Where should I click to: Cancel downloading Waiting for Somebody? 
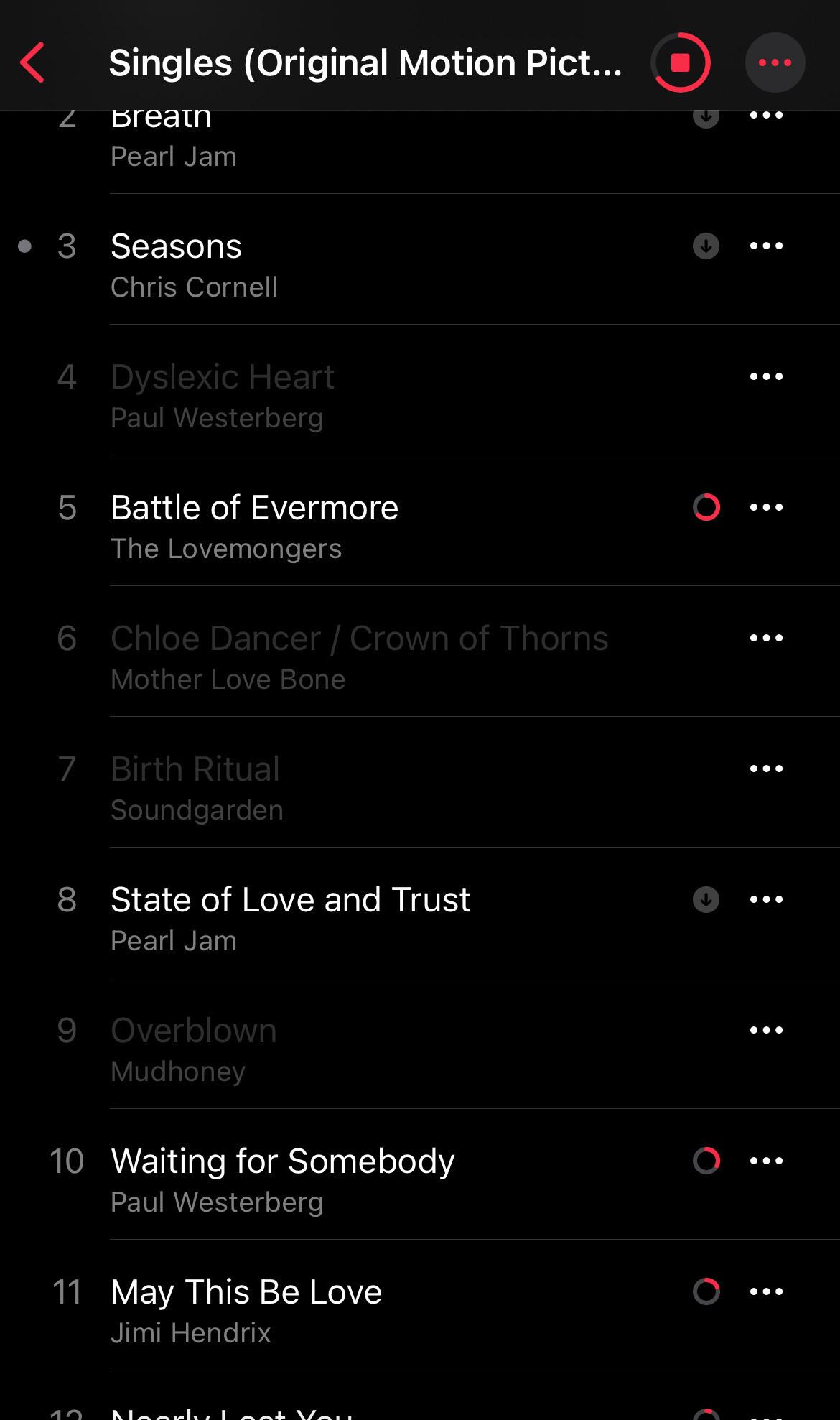coord(706,1161)
